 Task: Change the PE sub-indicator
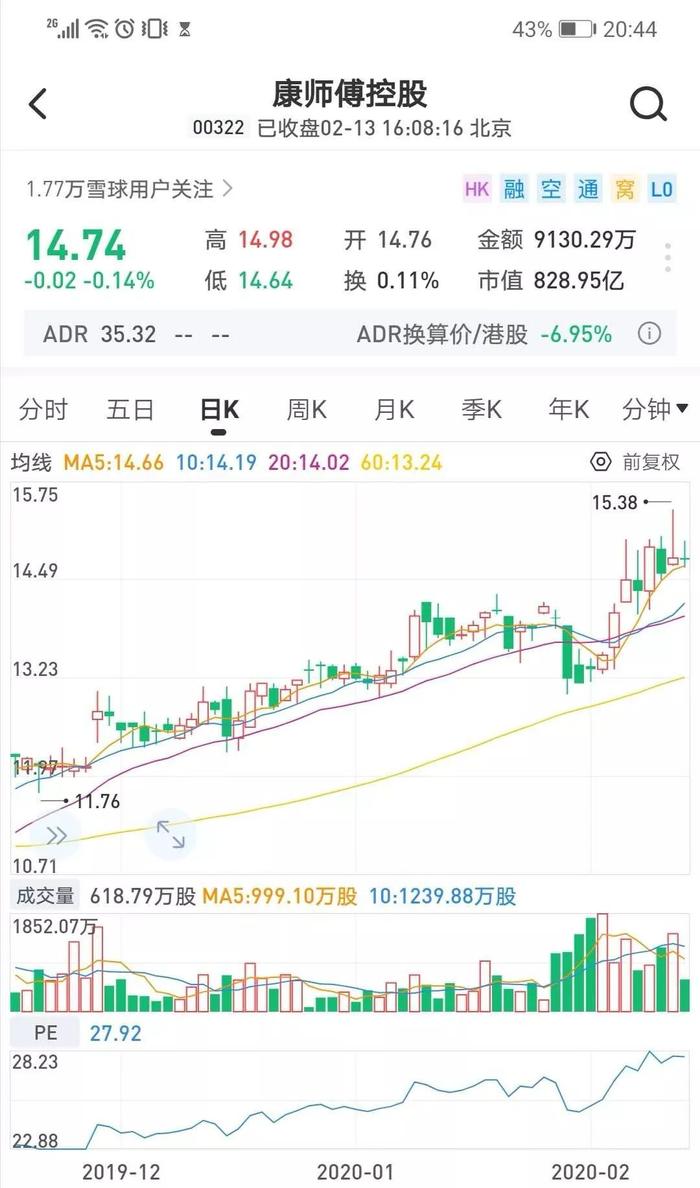(45, 1033)
